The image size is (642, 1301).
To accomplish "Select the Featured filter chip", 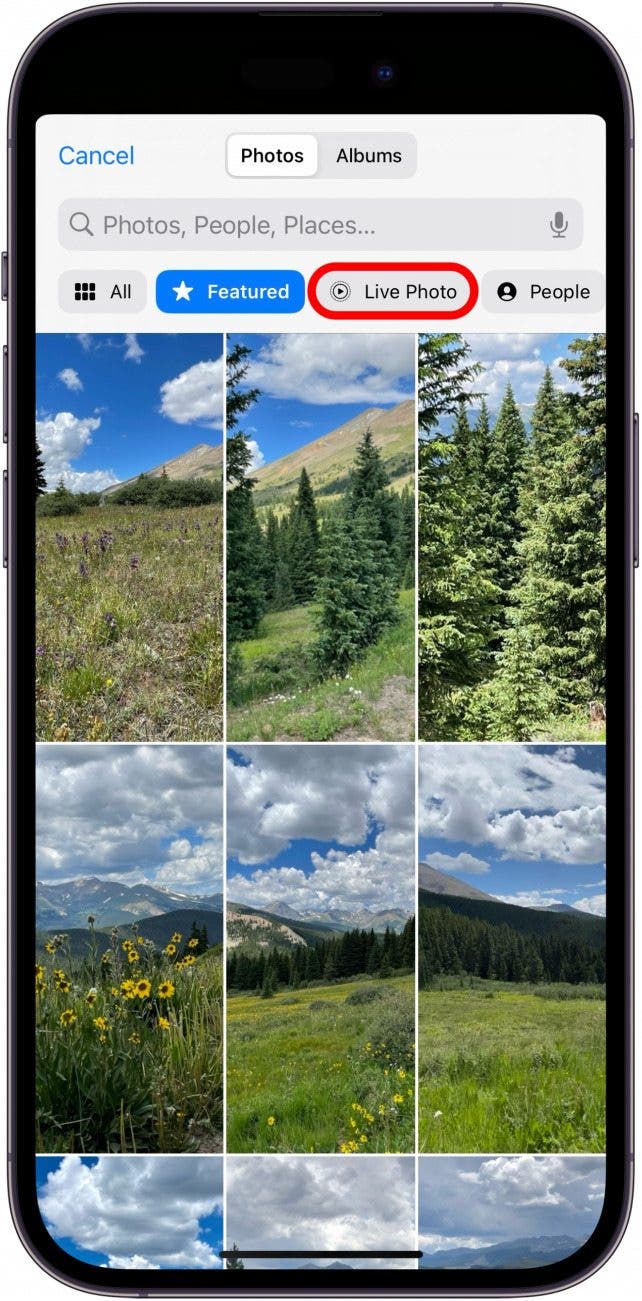I will pos(231,292).
